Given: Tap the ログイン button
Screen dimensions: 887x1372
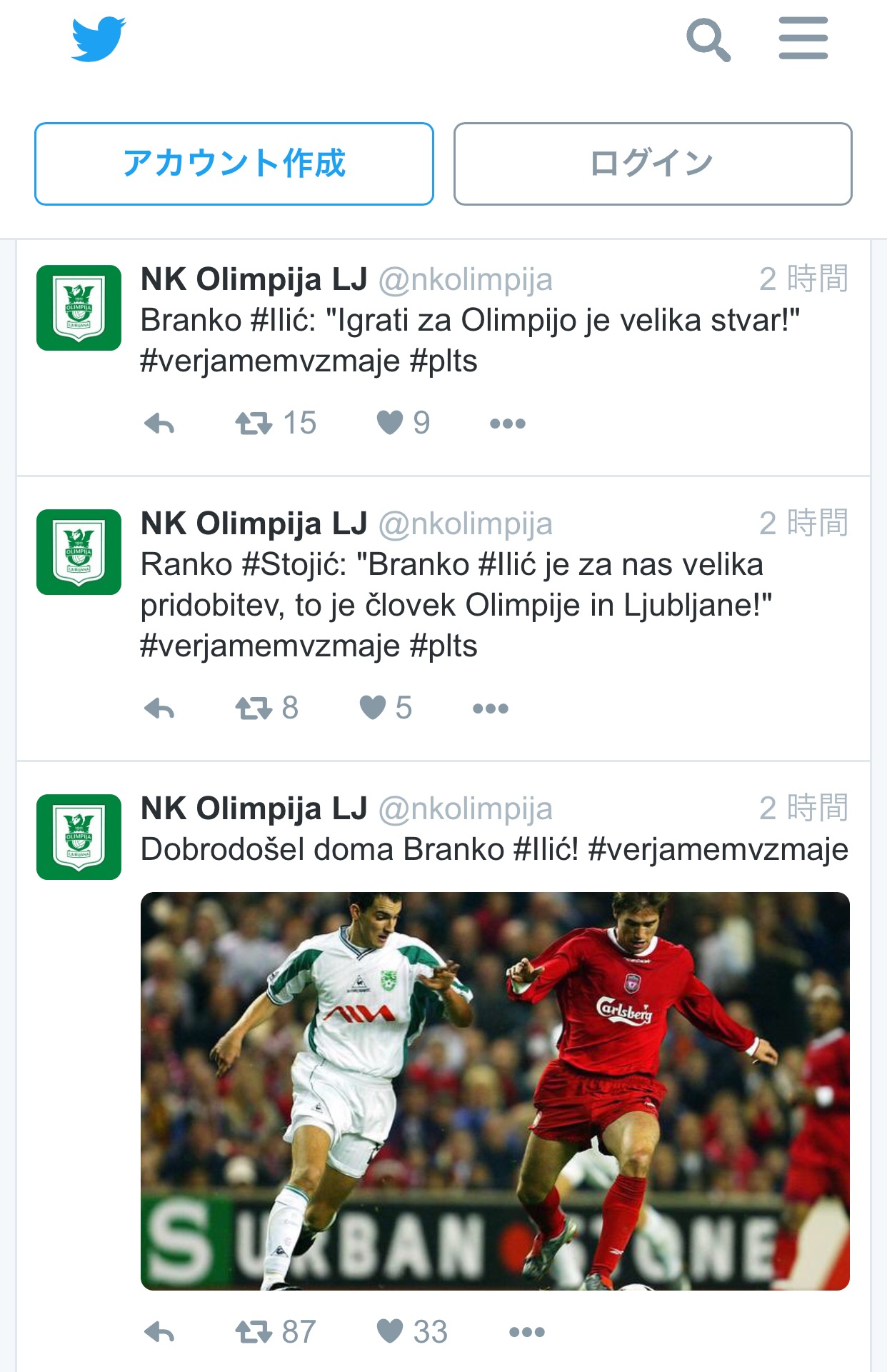Looking at the screenshot, I should click(x=652, y=164).
